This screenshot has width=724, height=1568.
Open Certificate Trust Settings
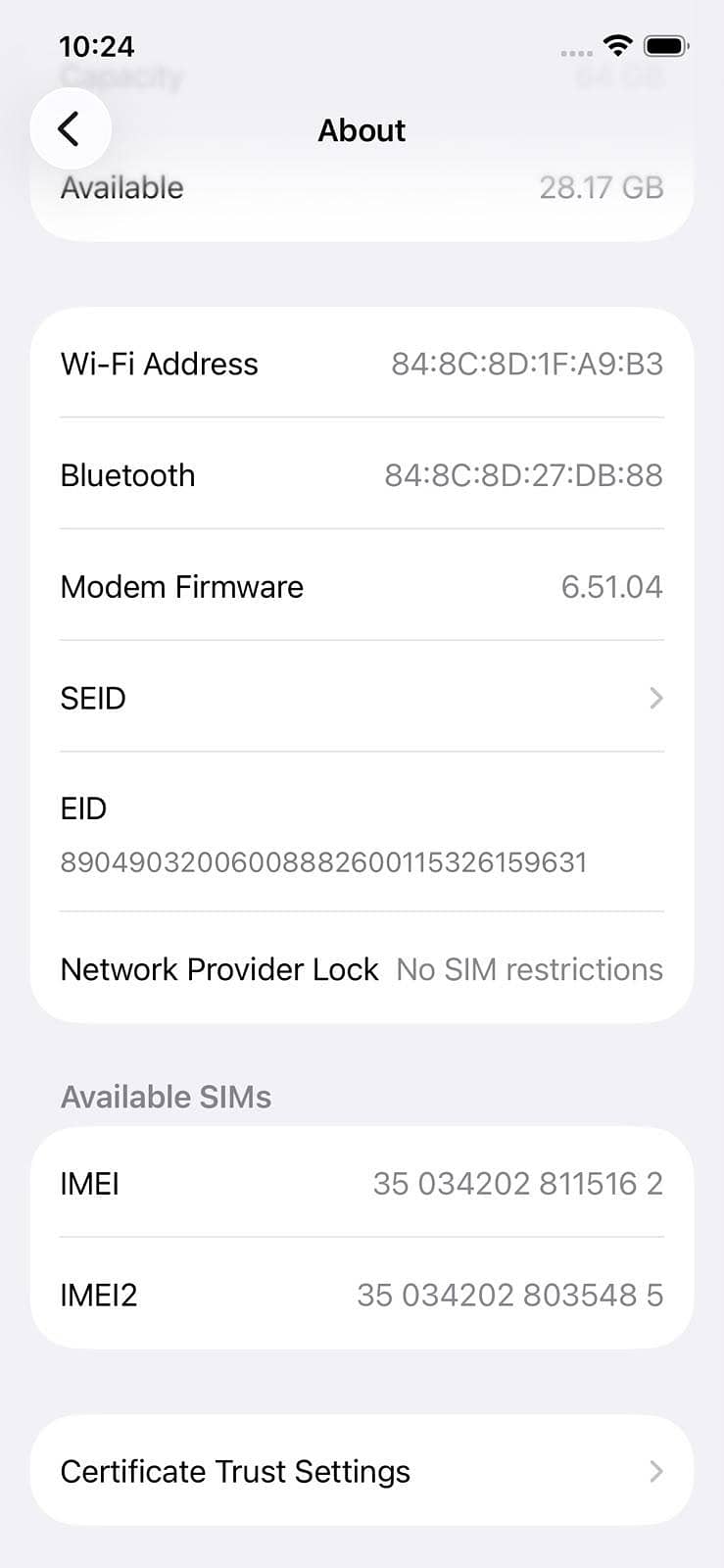point(362,1470)
